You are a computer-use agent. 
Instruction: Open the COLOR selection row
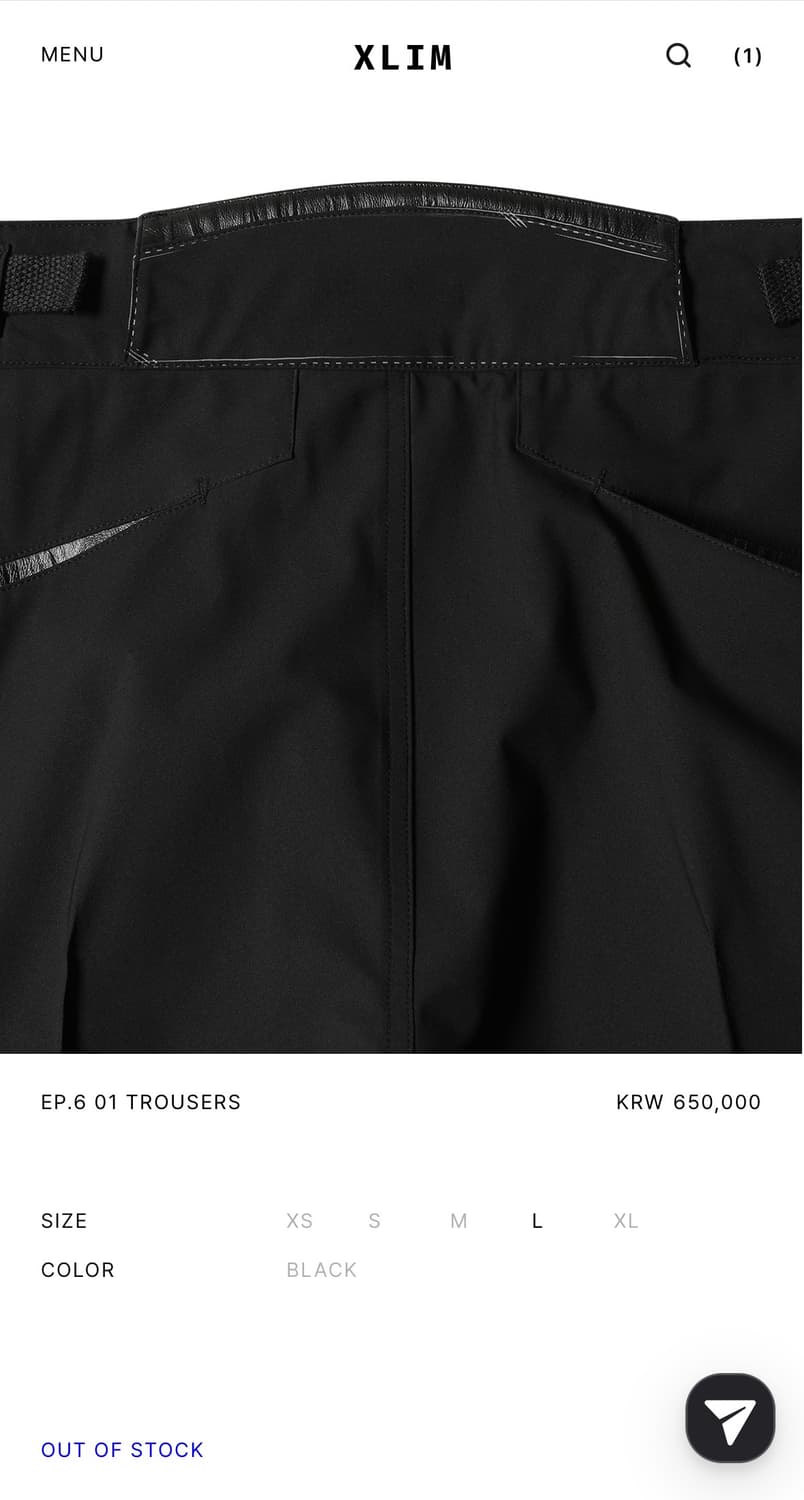click(77, 1270)
